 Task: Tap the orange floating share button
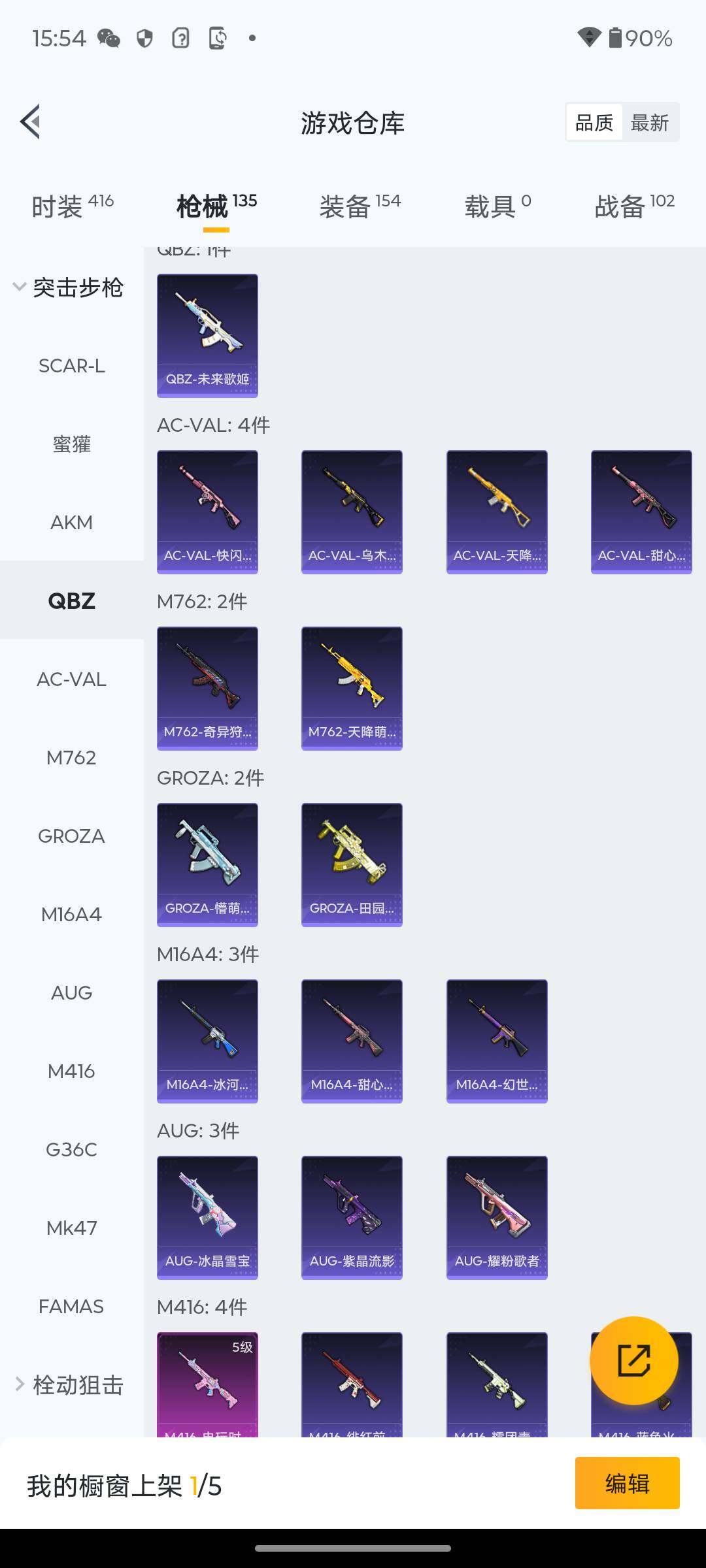[633, 1361]
